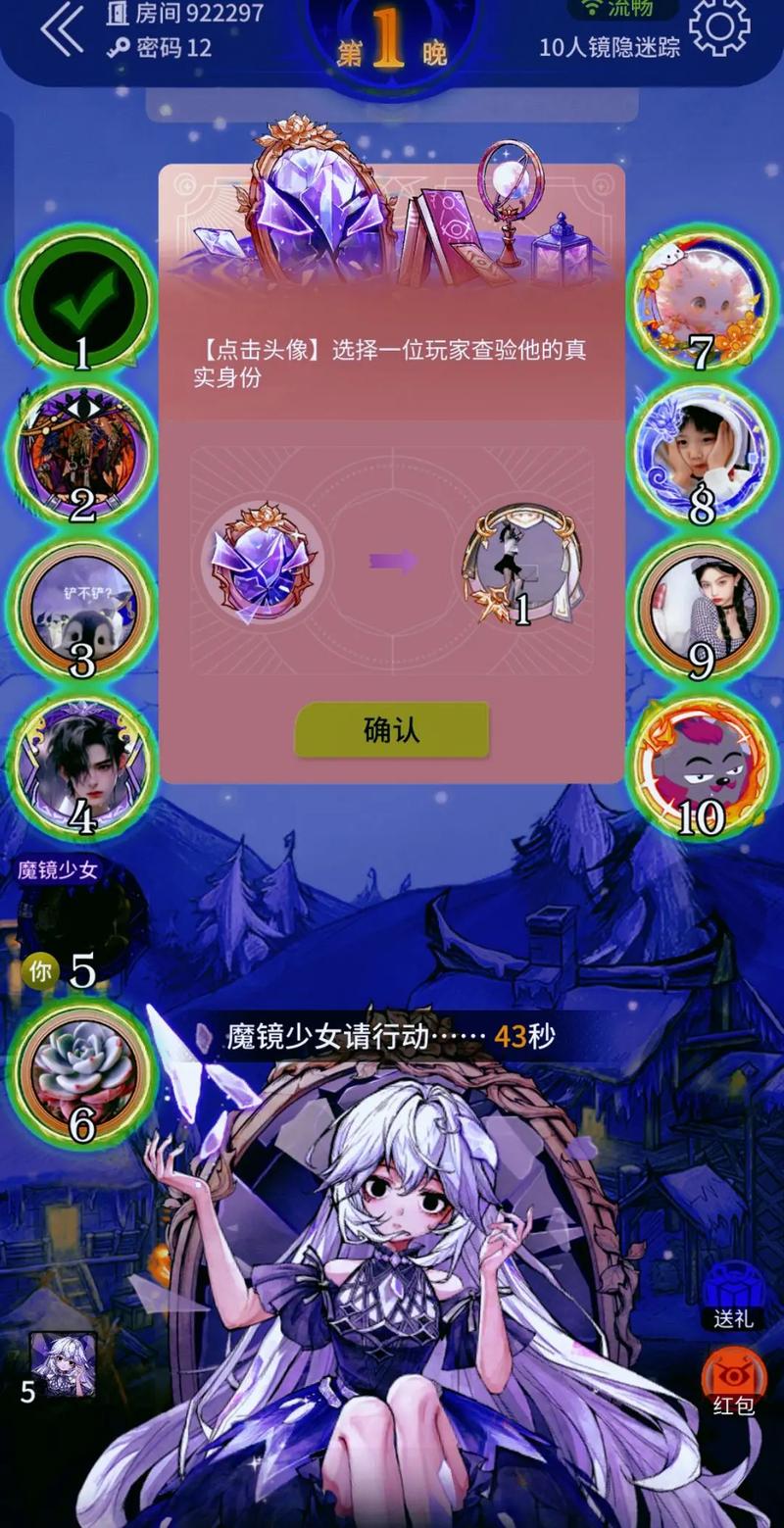Screen dimensions: 784x1528
Task: Open the 红包 red packet
Action: pyautogui.click(x=733, y=1382)
